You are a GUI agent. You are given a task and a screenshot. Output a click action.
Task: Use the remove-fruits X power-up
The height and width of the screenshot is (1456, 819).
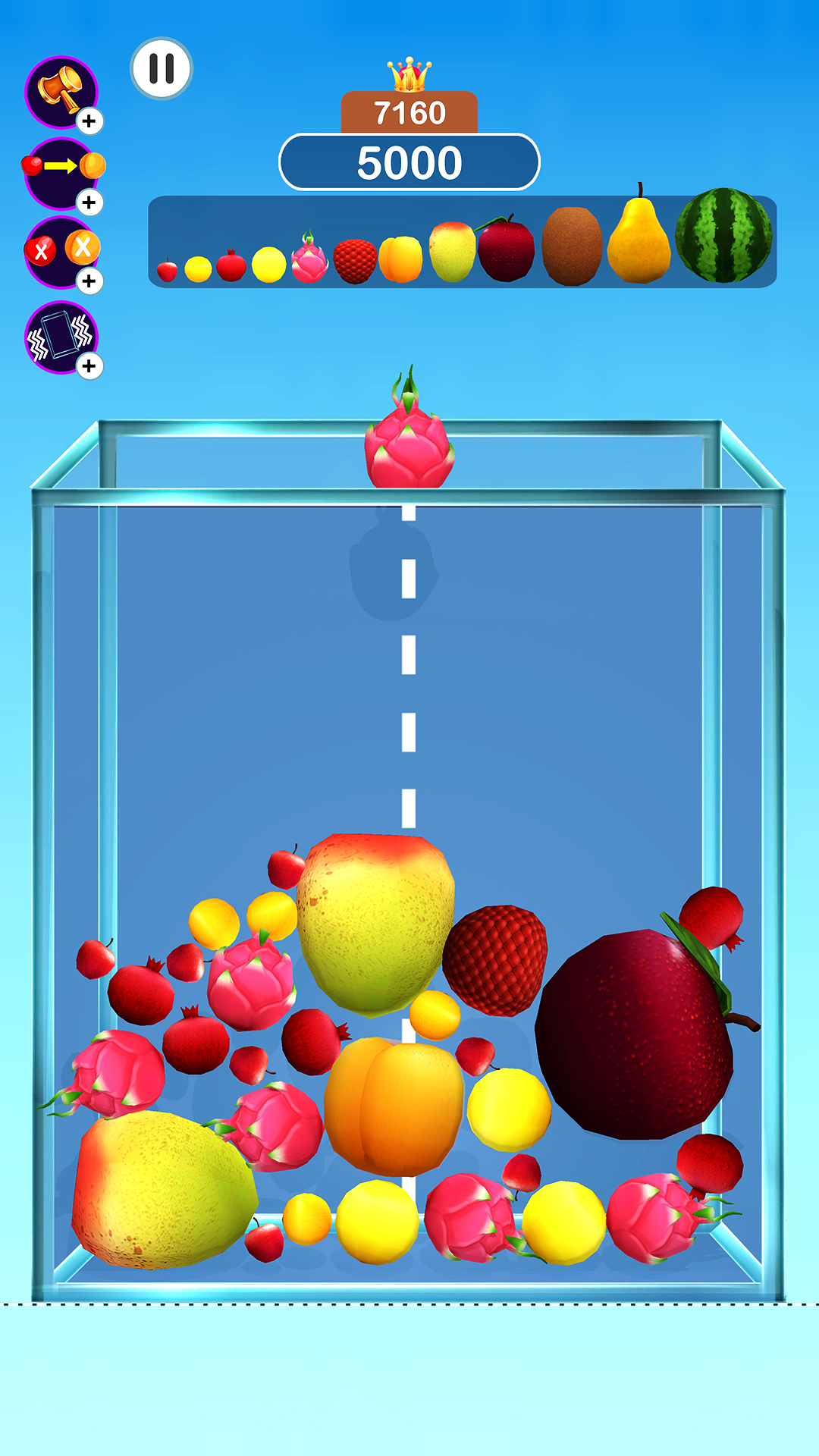[62, 253]
